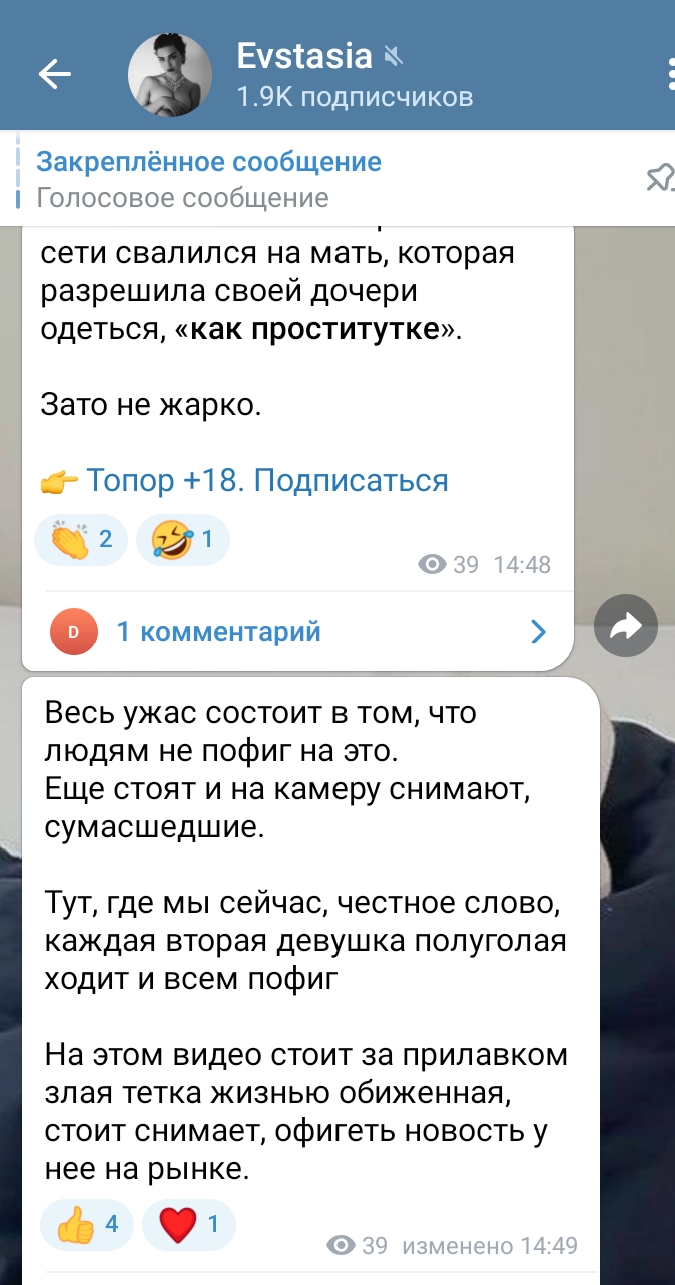Viewport: 675px width, 1285px height.
Task: React with the red heart
Action: click(189, 1224)
